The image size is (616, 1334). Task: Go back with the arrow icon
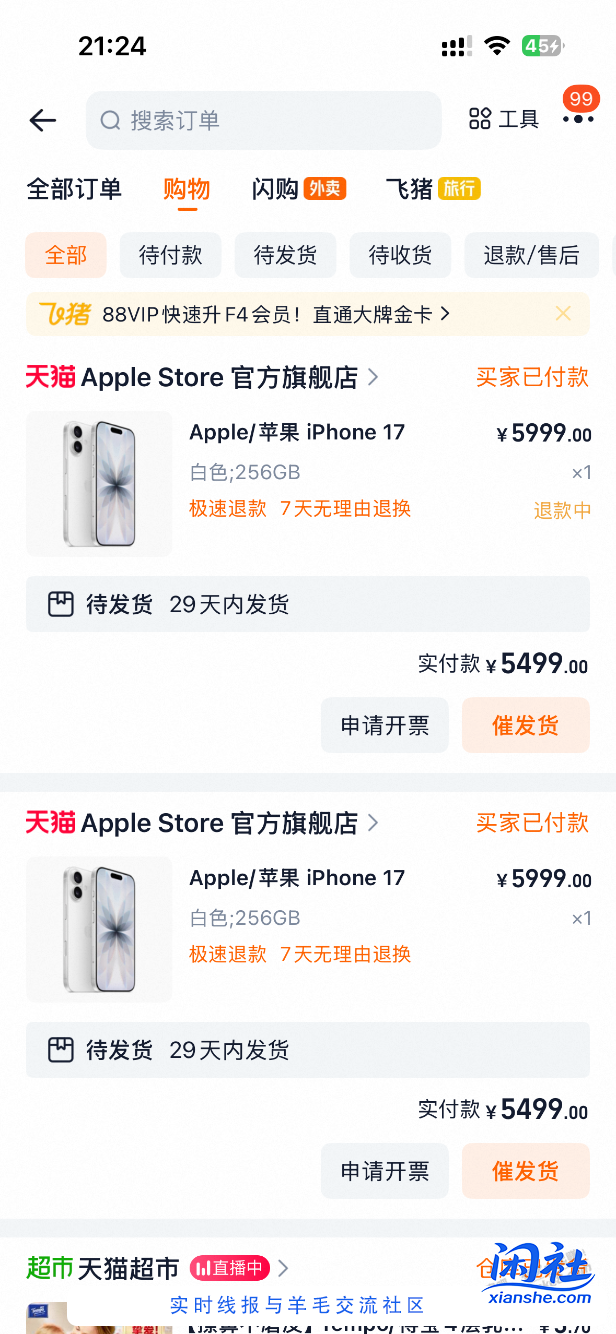(x=42, y=121)
